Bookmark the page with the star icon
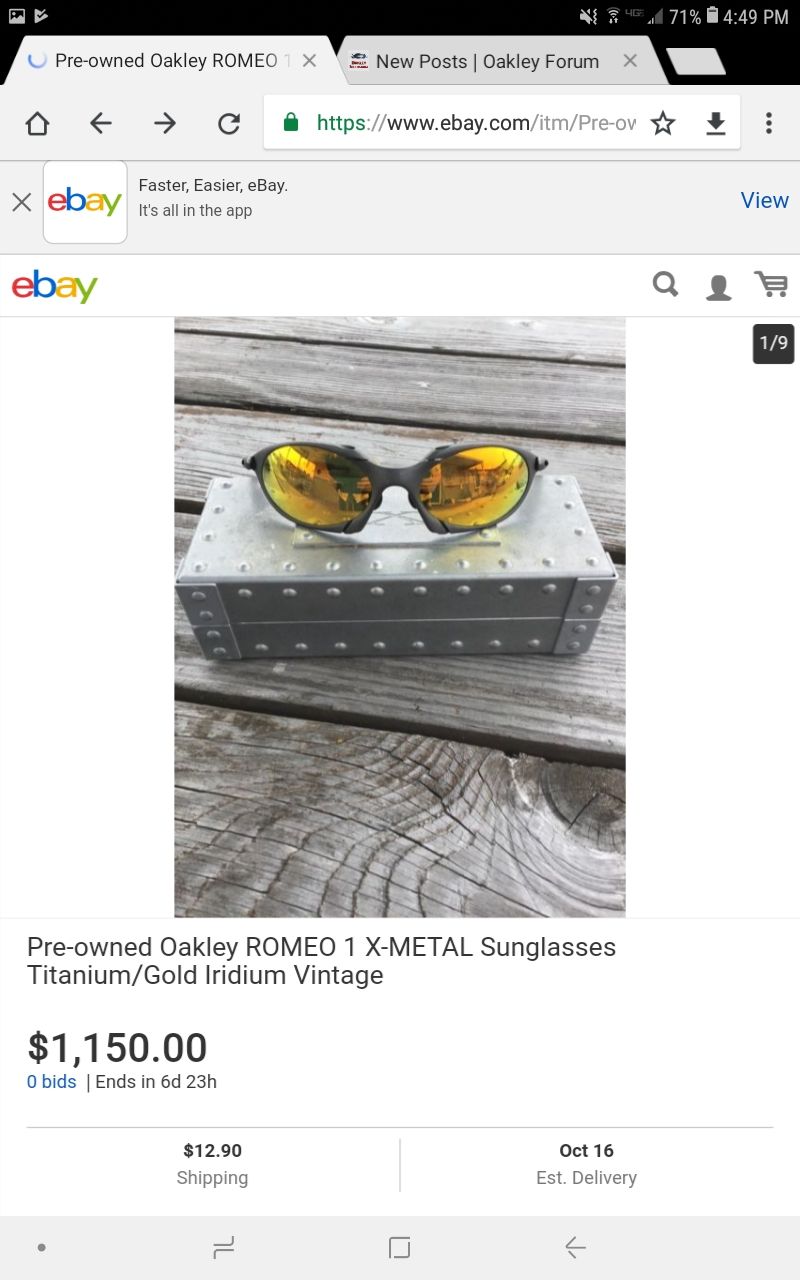The width and height of the screenshot is (800, 1280). (663, 122)
